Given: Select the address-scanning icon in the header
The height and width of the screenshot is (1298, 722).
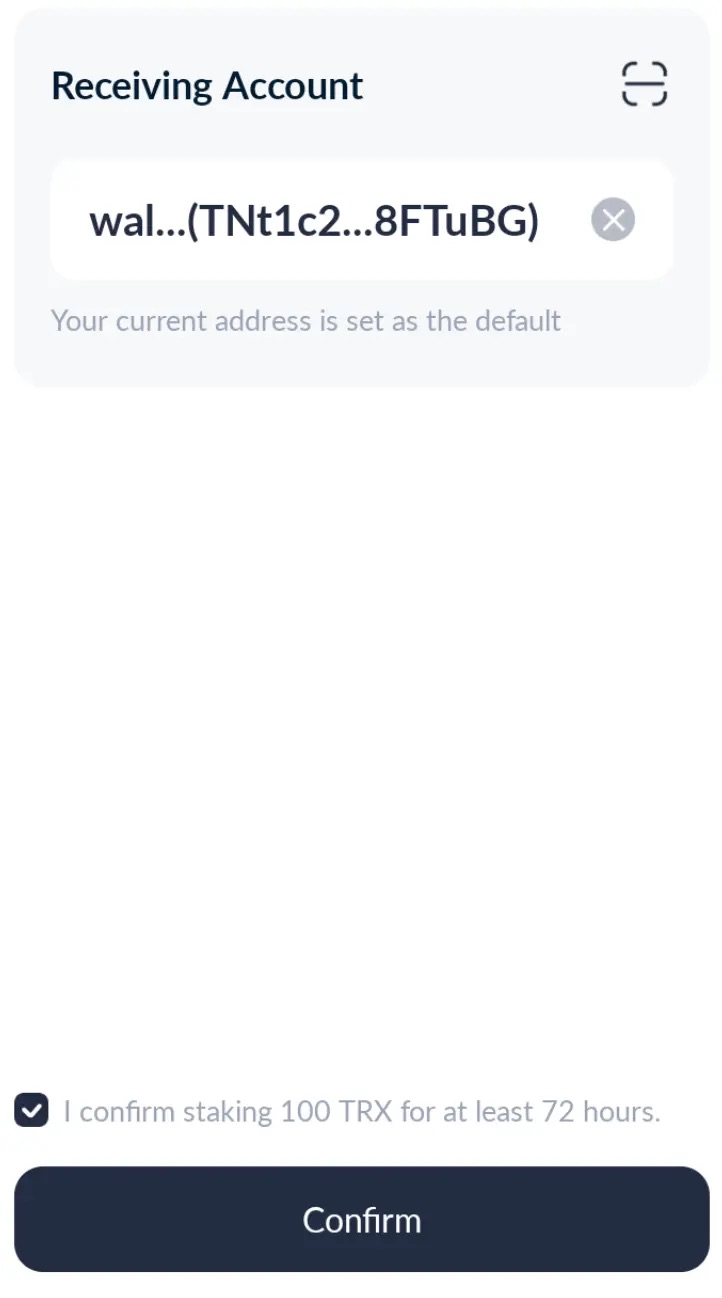Looking at the screenshot, I should click(644, 84).
